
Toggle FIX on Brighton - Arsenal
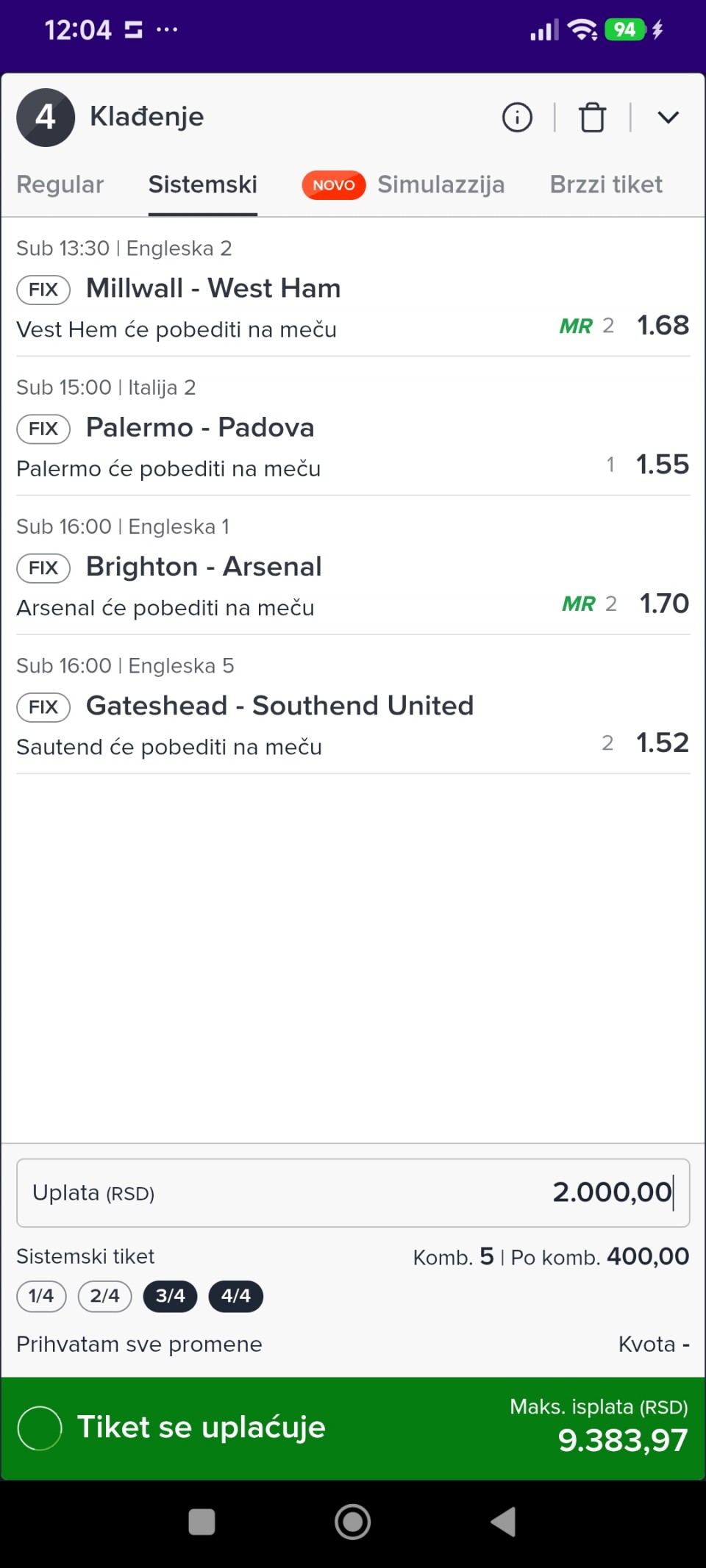point(43,568)
